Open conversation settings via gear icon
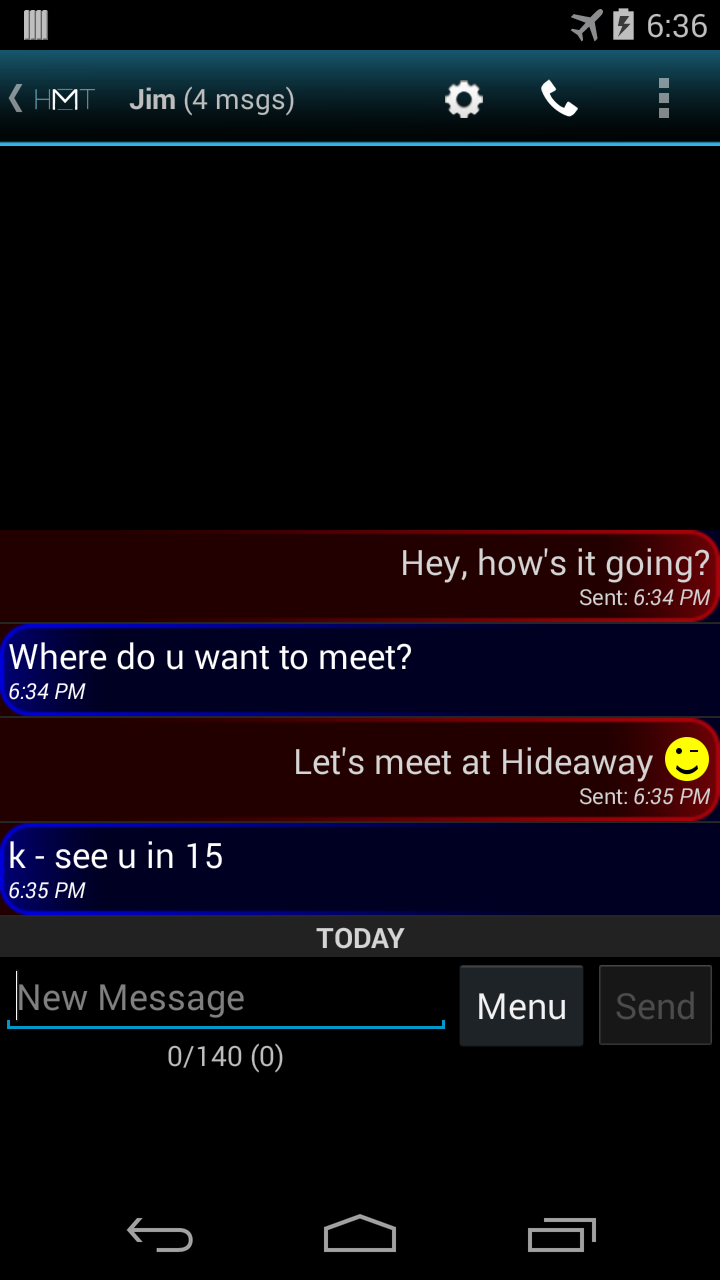The width and height of the screenshot is (720, 1280). [x=463, y=98]
